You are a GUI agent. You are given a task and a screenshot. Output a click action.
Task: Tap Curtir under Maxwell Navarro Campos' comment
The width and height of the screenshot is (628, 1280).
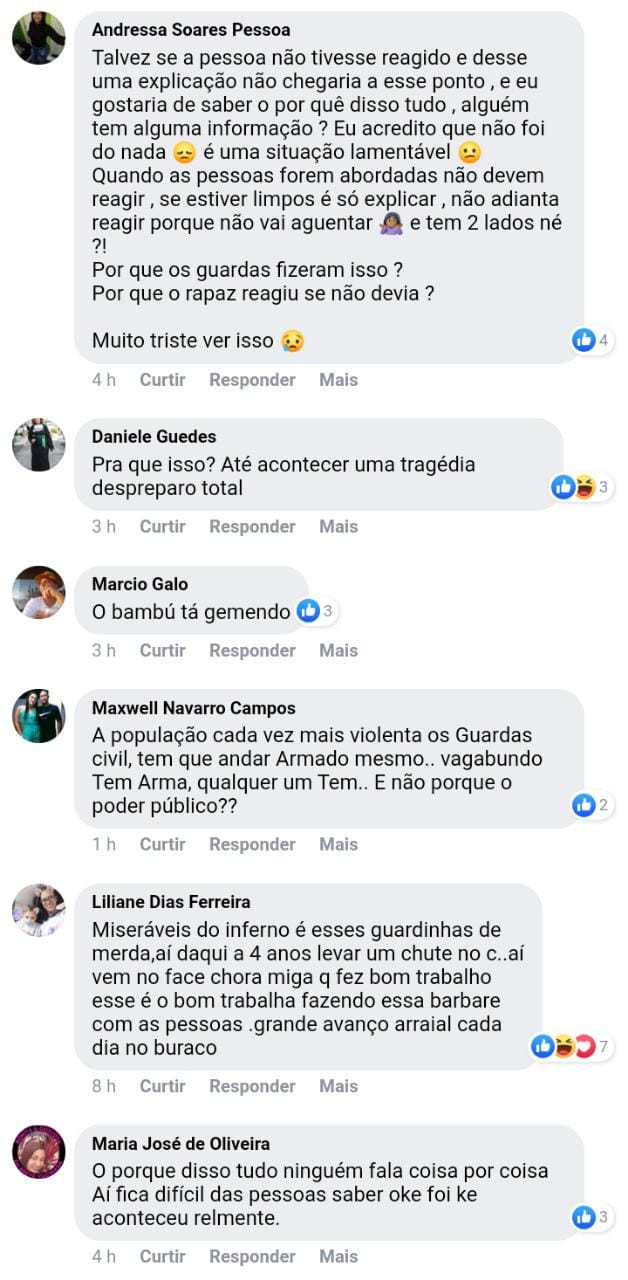point(162,844)
